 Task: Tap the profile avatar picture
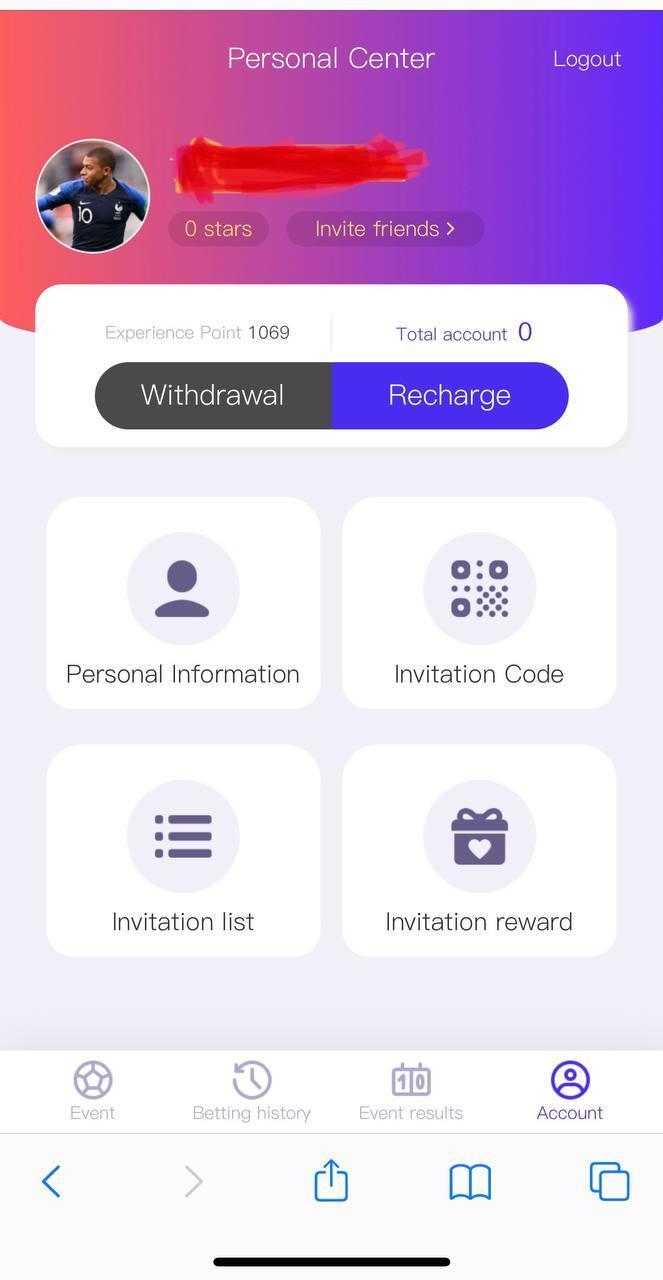(x=93, y=196)
